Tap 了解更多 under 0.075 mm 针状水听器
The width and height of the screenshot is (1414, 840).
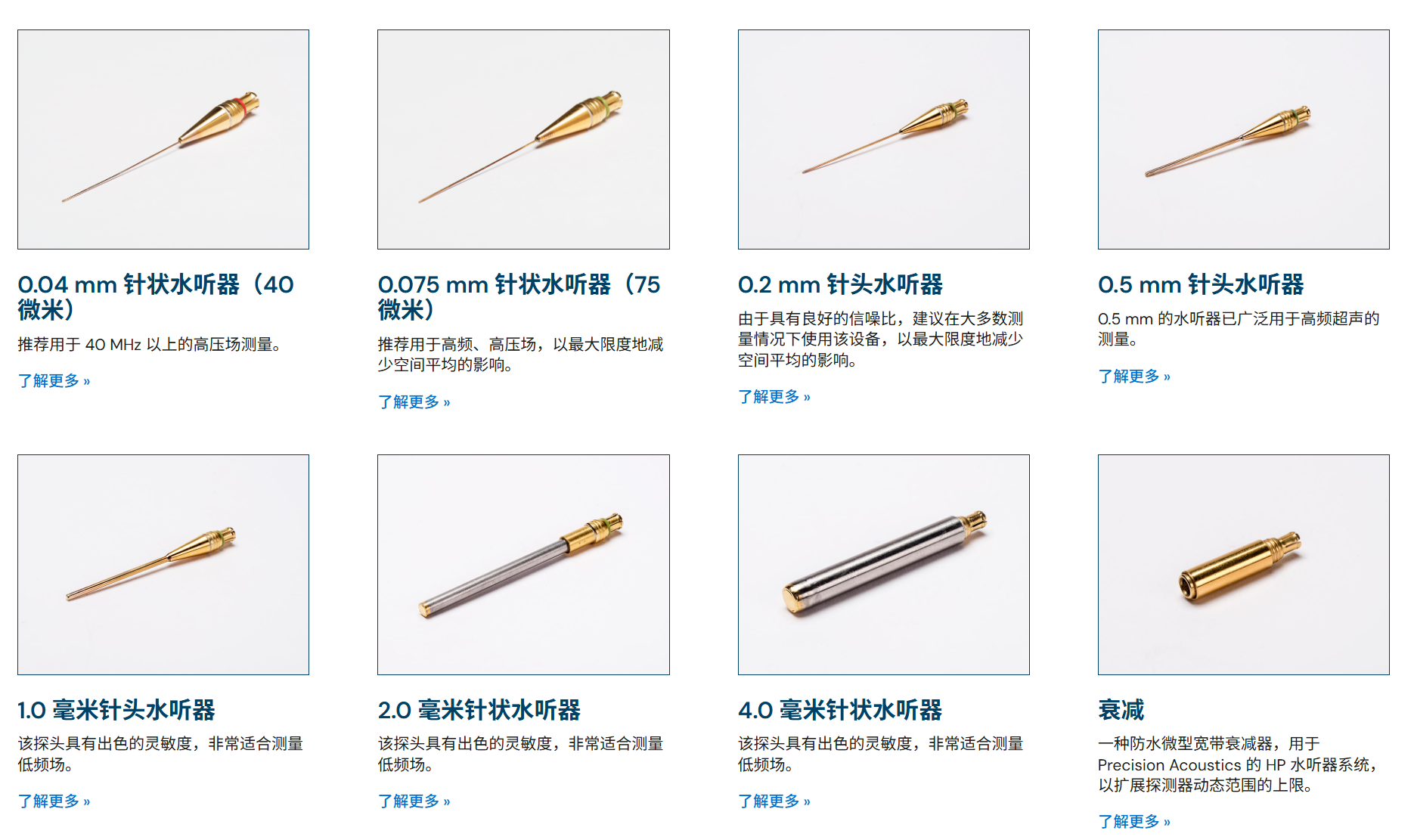click(414, 401)
